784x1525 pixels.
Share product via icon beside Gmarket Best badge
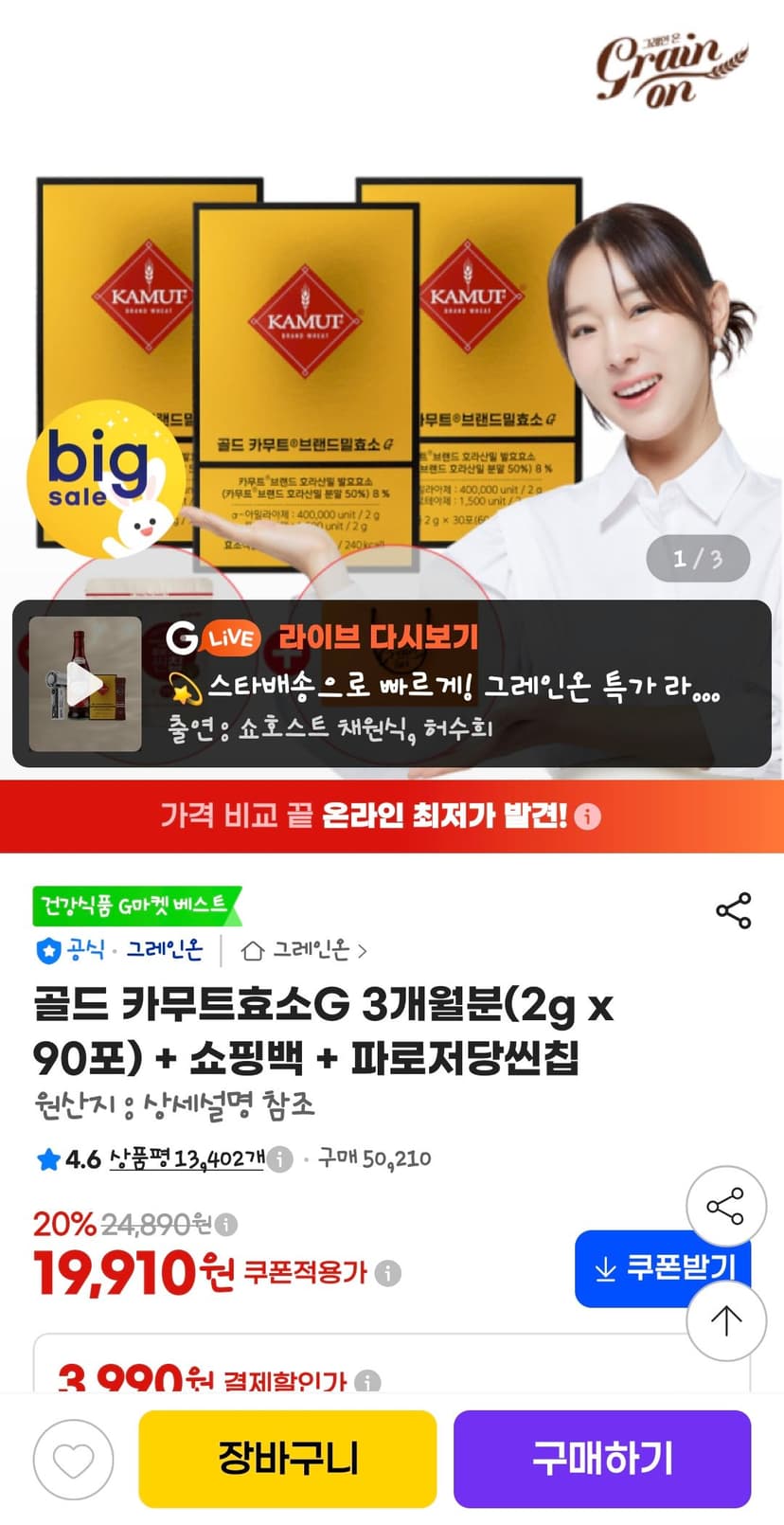pos(733,910)
